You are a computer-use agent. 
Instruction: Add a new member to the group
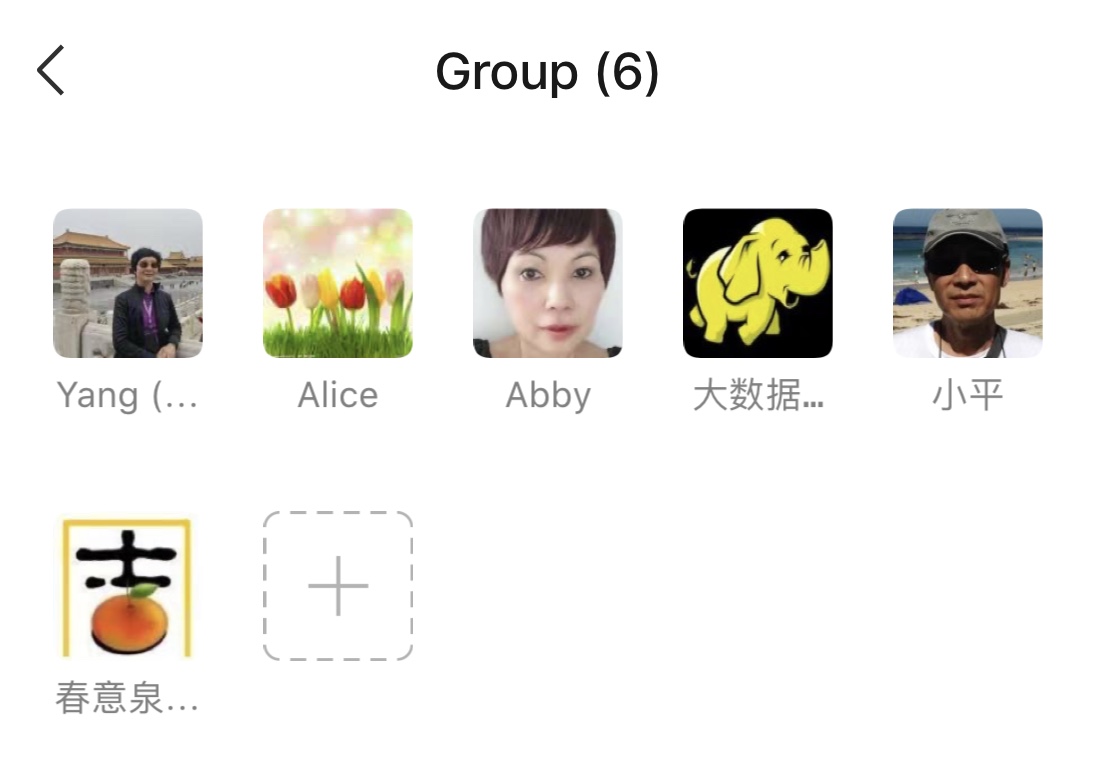pyautogui.click(x=338, y=587)
